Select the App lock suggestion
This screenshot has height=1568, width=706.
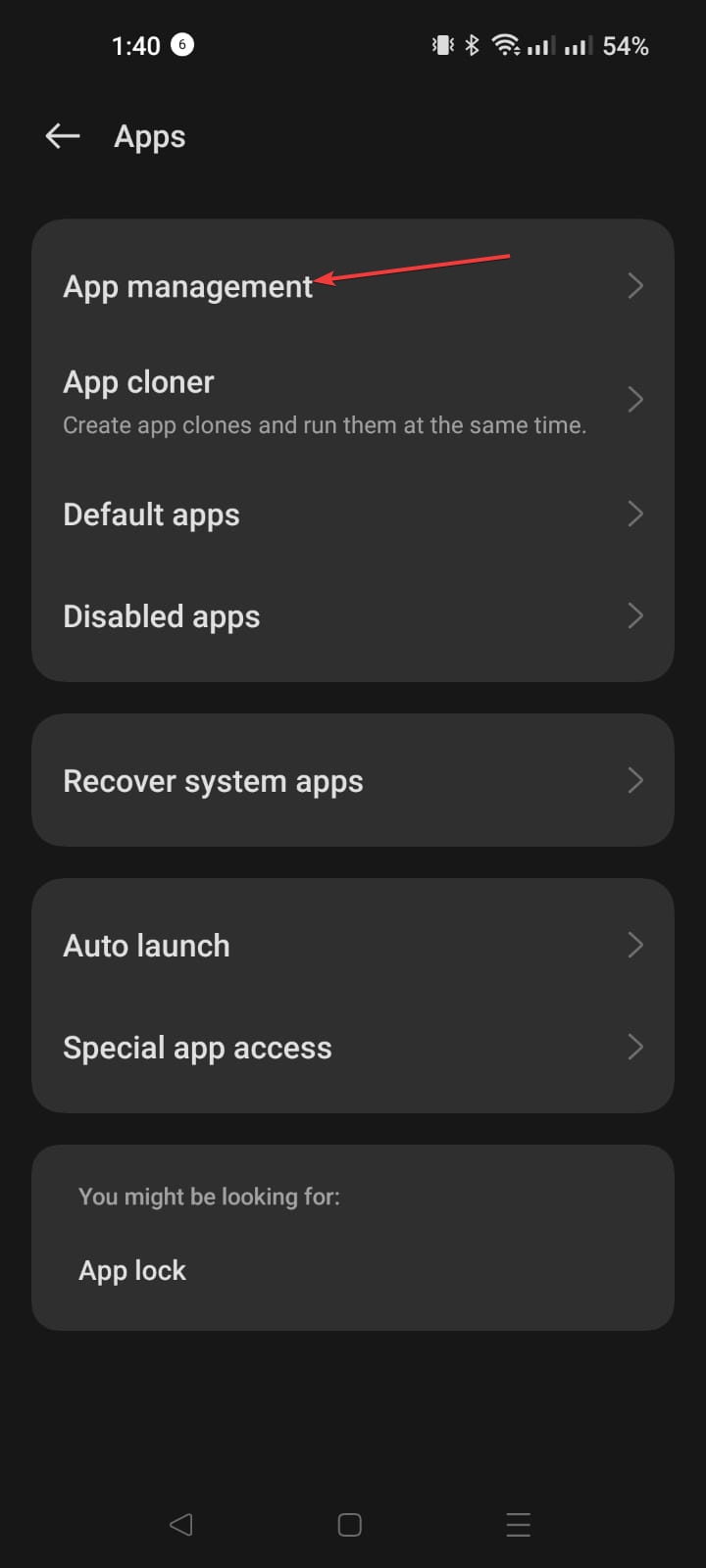pyautogui.click(x=132, y=1270)
